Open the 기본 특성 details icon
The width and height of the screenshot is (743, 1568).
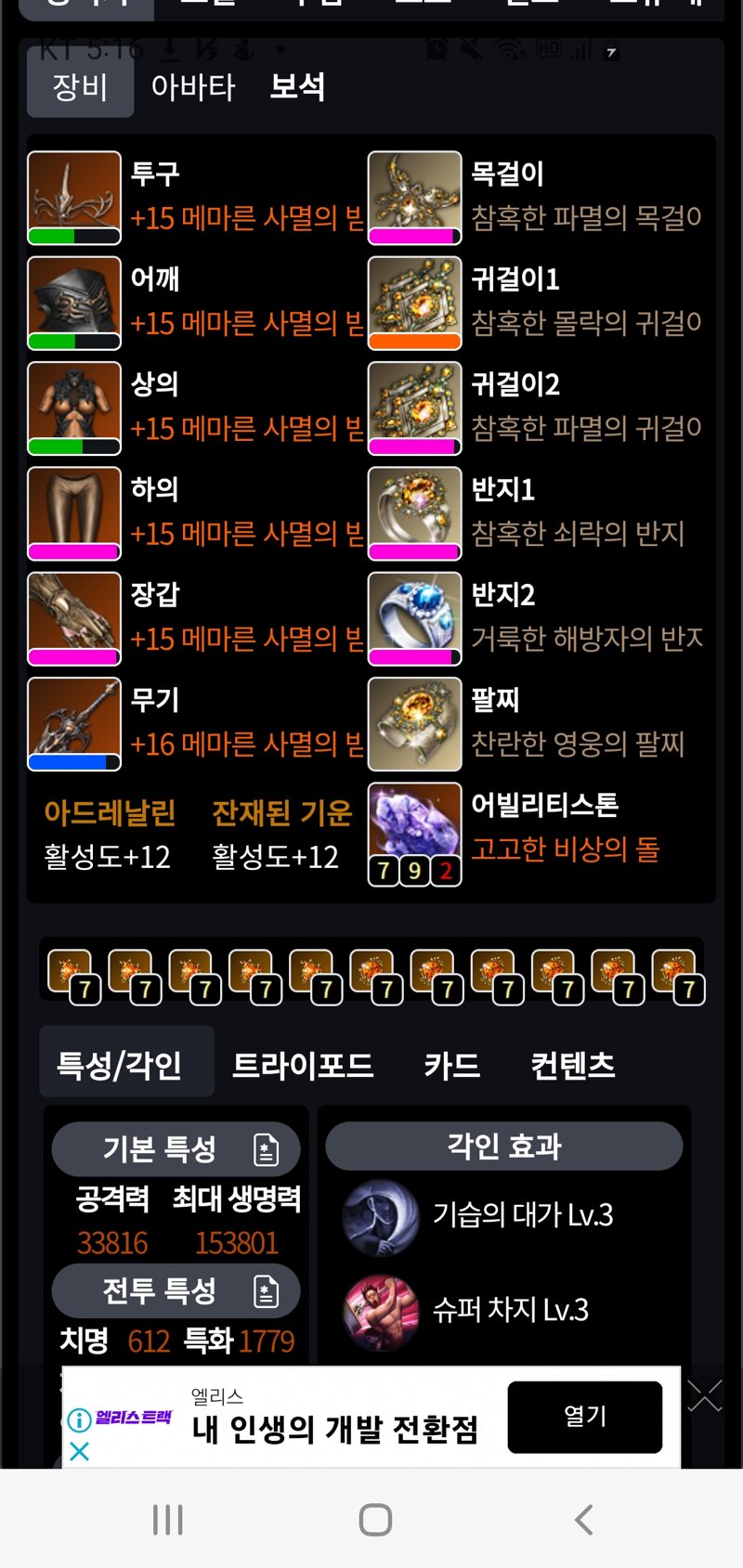pos(266,1149)
